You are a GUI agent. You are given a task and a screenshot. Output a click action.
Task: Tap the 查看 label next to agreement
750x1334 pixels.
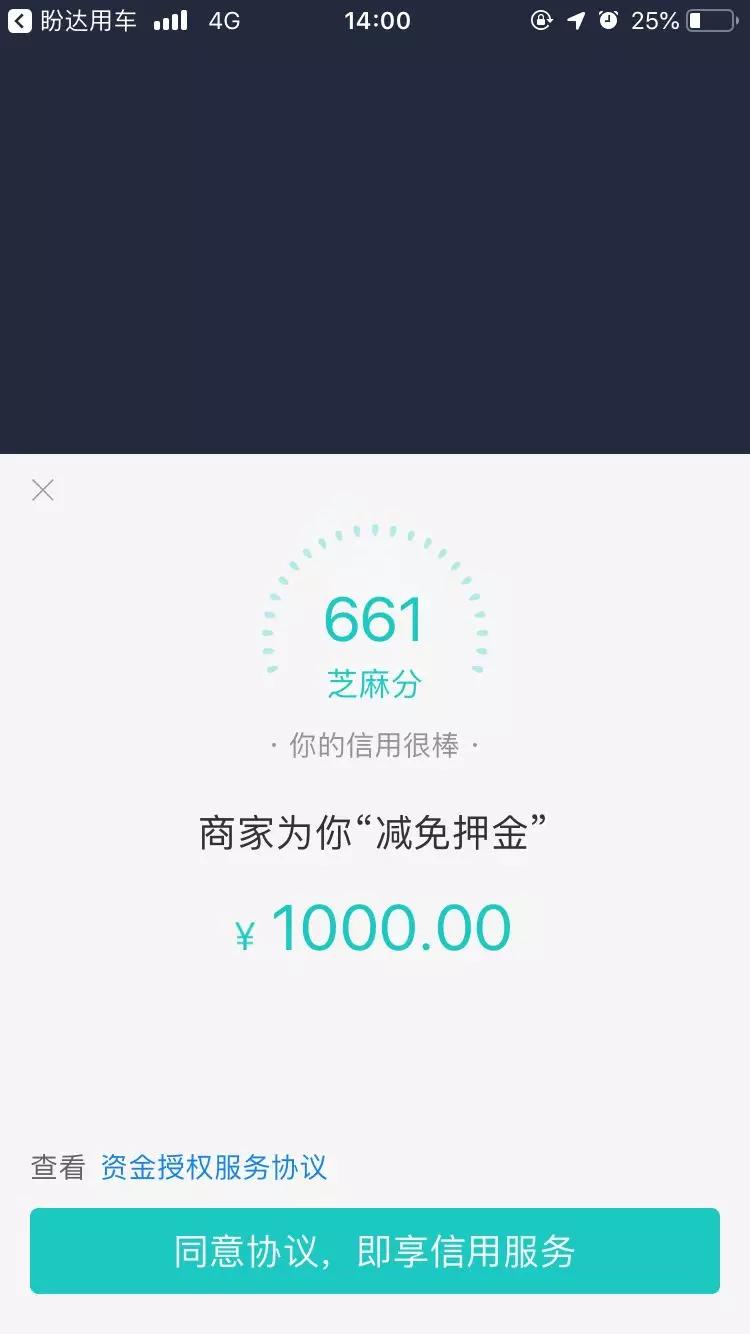[x=57, y=1167]
